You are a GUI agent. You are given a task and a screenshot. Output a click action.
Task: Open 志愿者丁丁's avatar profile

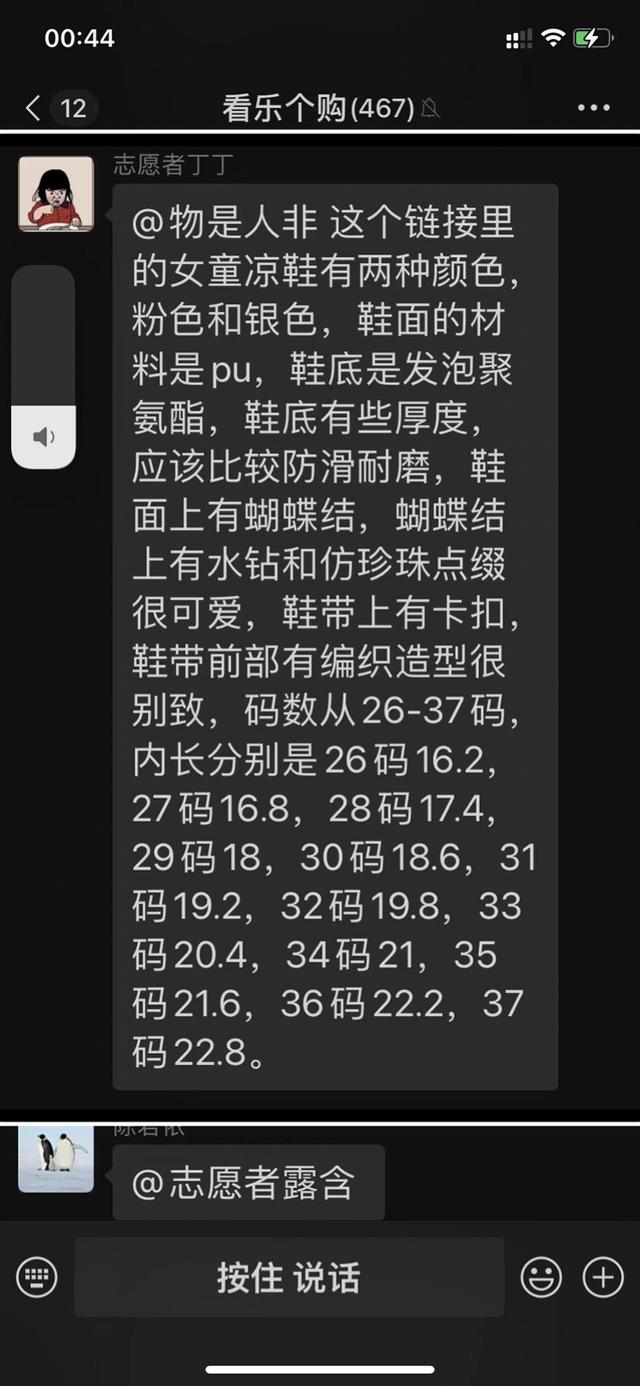(x=56, y=194)
